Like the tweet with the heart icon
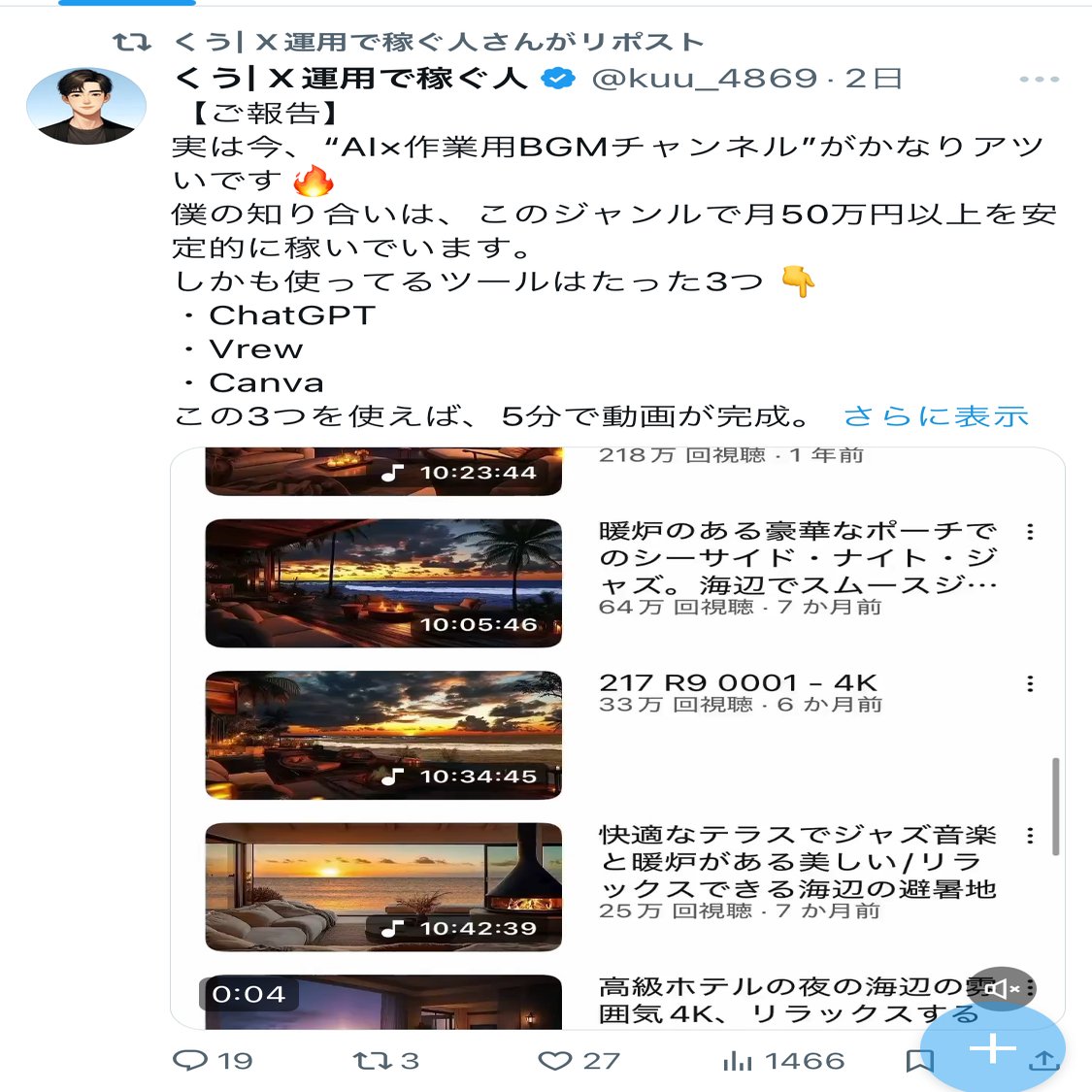Image resolution: width=1092 pixels, height=1092 pixels. 555,1061
